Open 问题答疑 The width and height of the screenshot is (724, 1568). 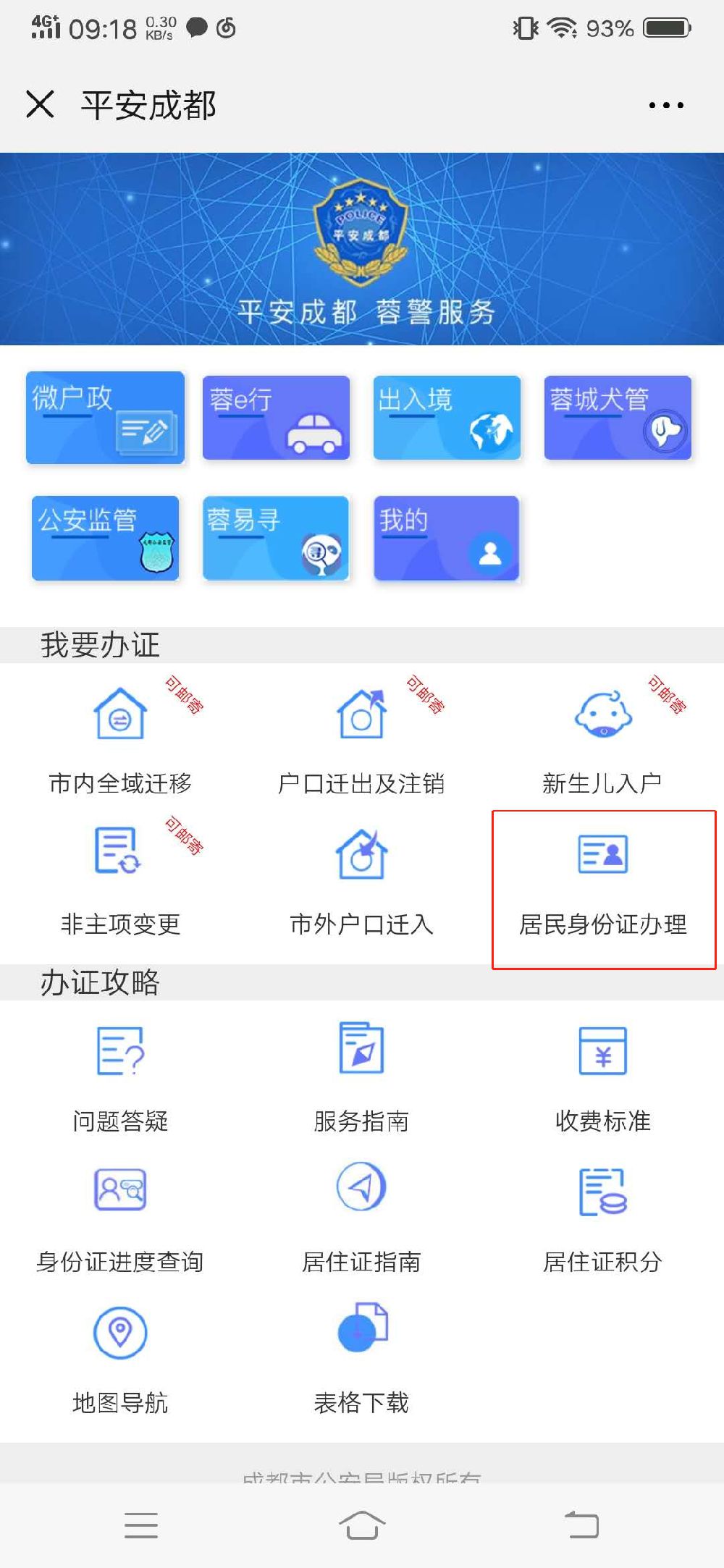point(120,1076)
